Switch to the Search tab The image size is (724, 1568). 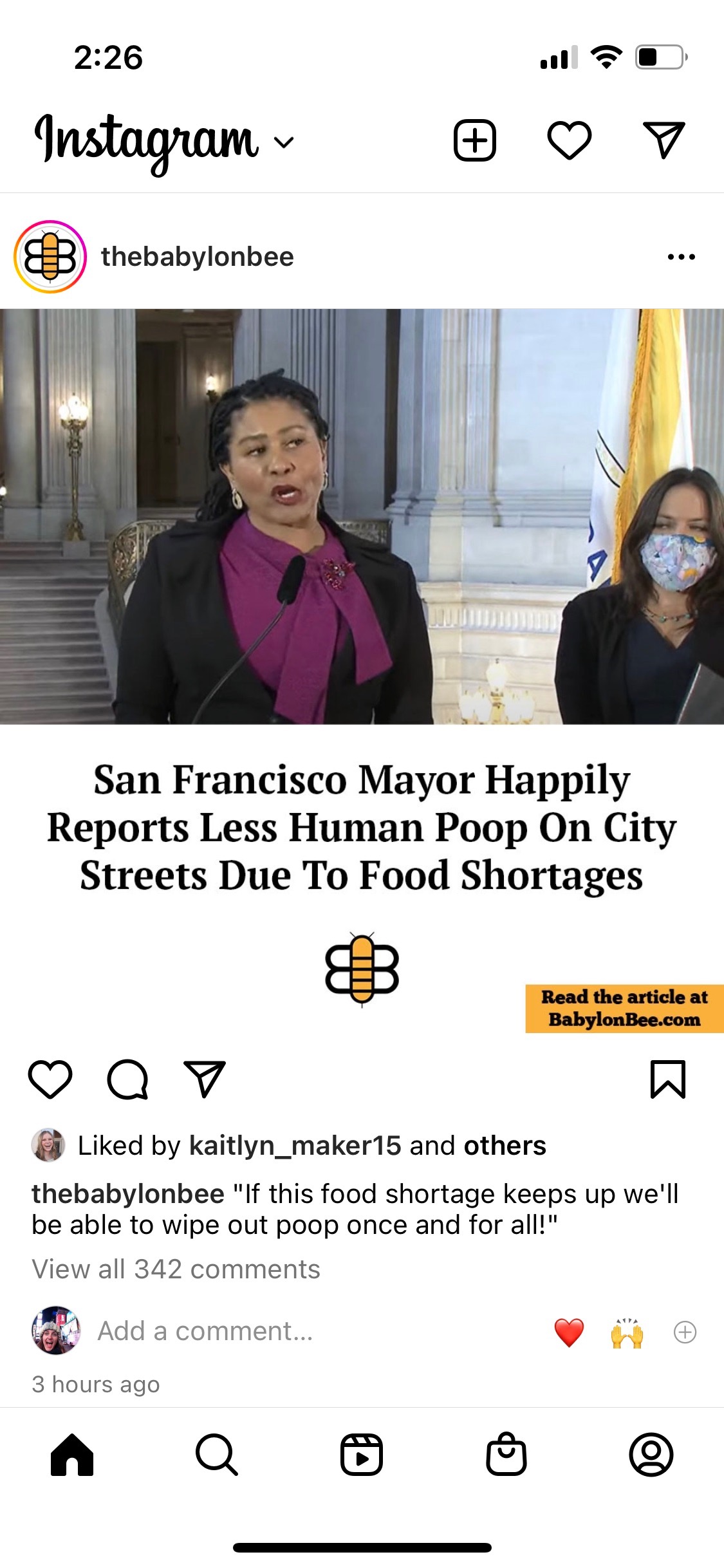click(217, 1455)
